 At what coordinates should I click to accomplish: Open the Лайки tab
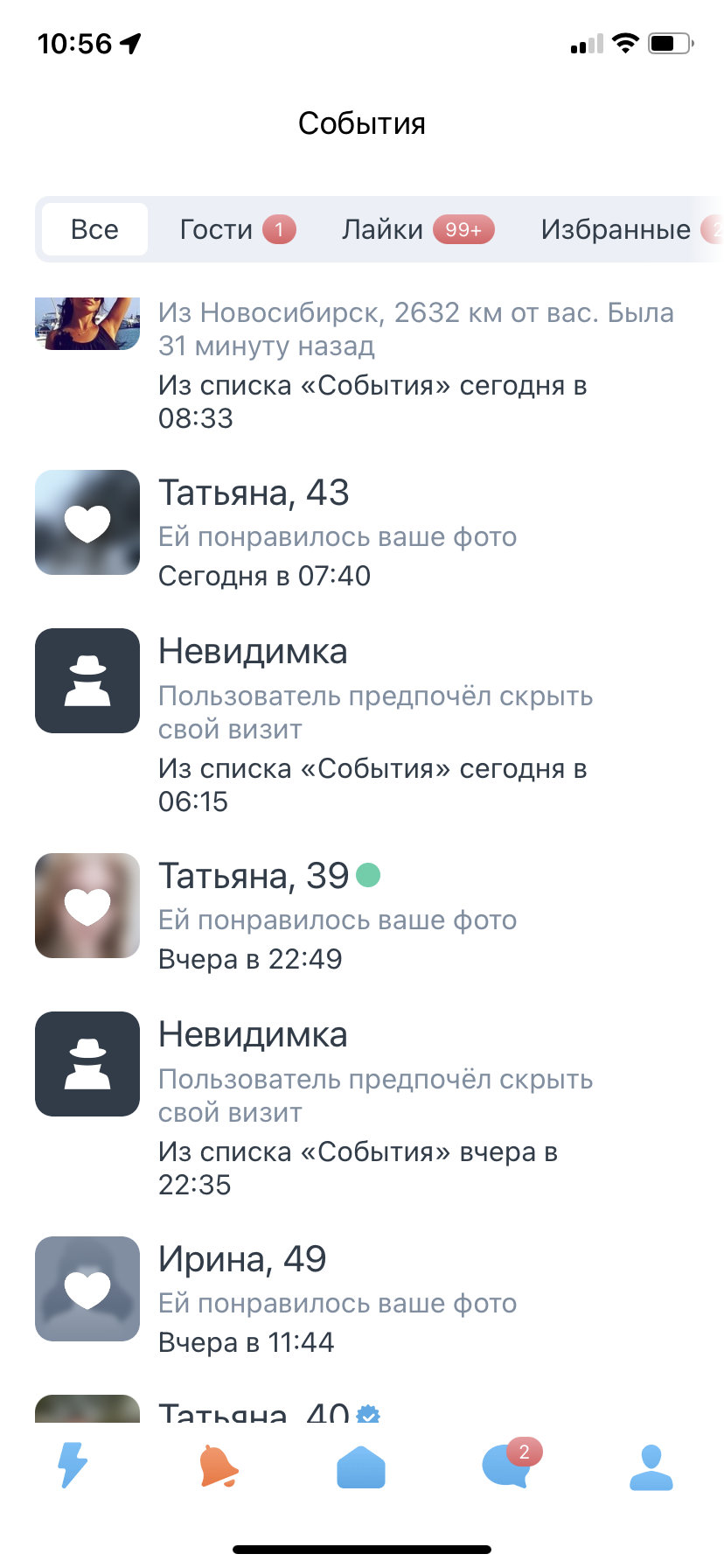[x=418, y=229]
